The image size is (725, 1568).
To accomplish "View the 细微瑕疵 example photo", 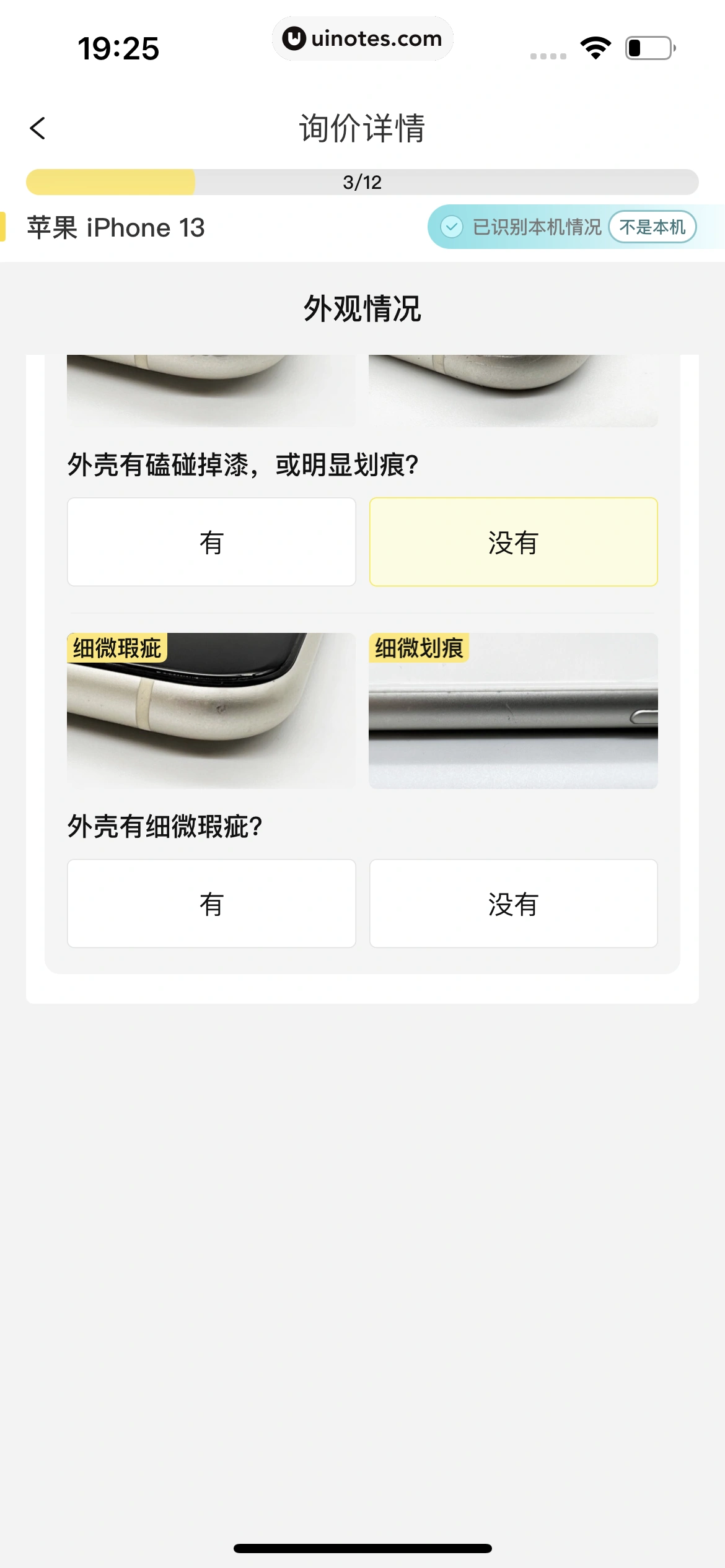I will tap(211, 710).
